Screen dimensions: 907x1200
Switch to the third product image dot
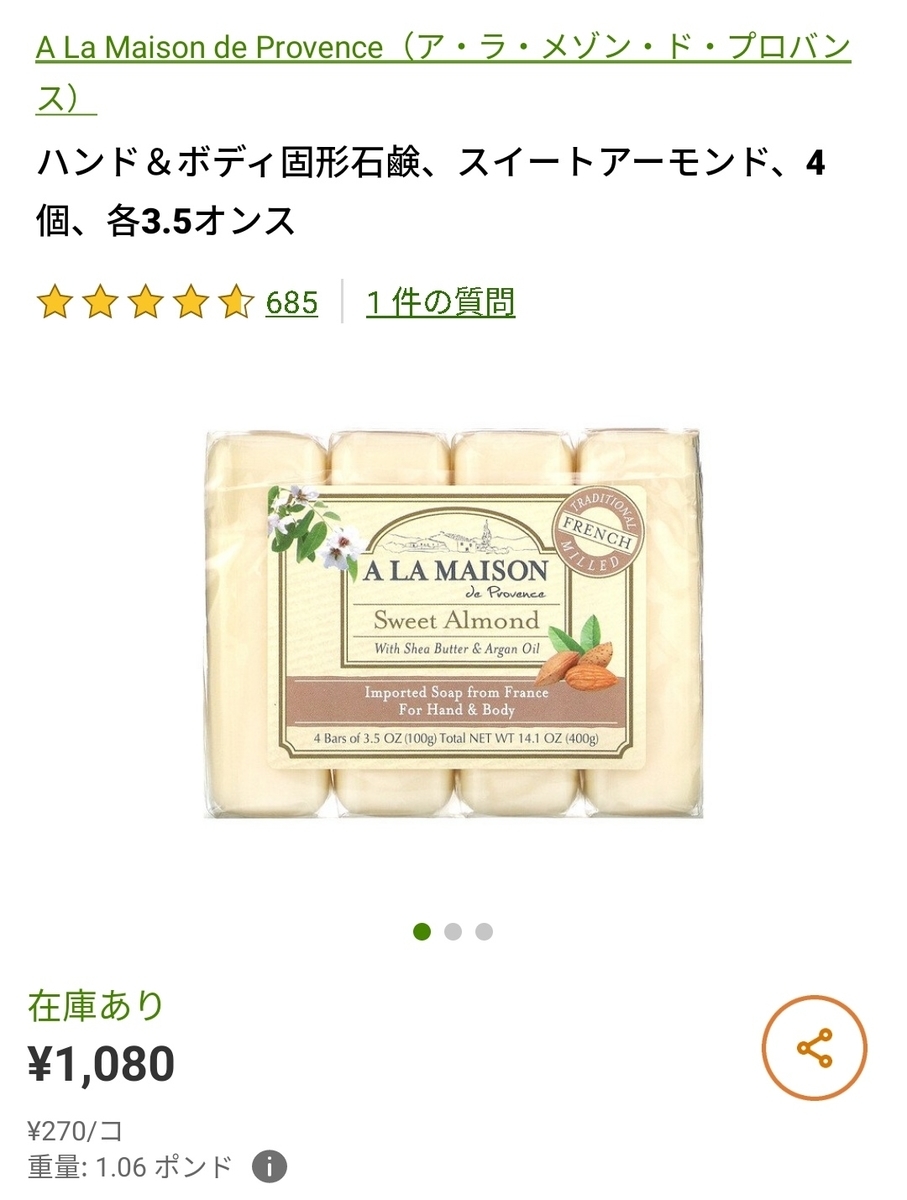click(486, 930)
